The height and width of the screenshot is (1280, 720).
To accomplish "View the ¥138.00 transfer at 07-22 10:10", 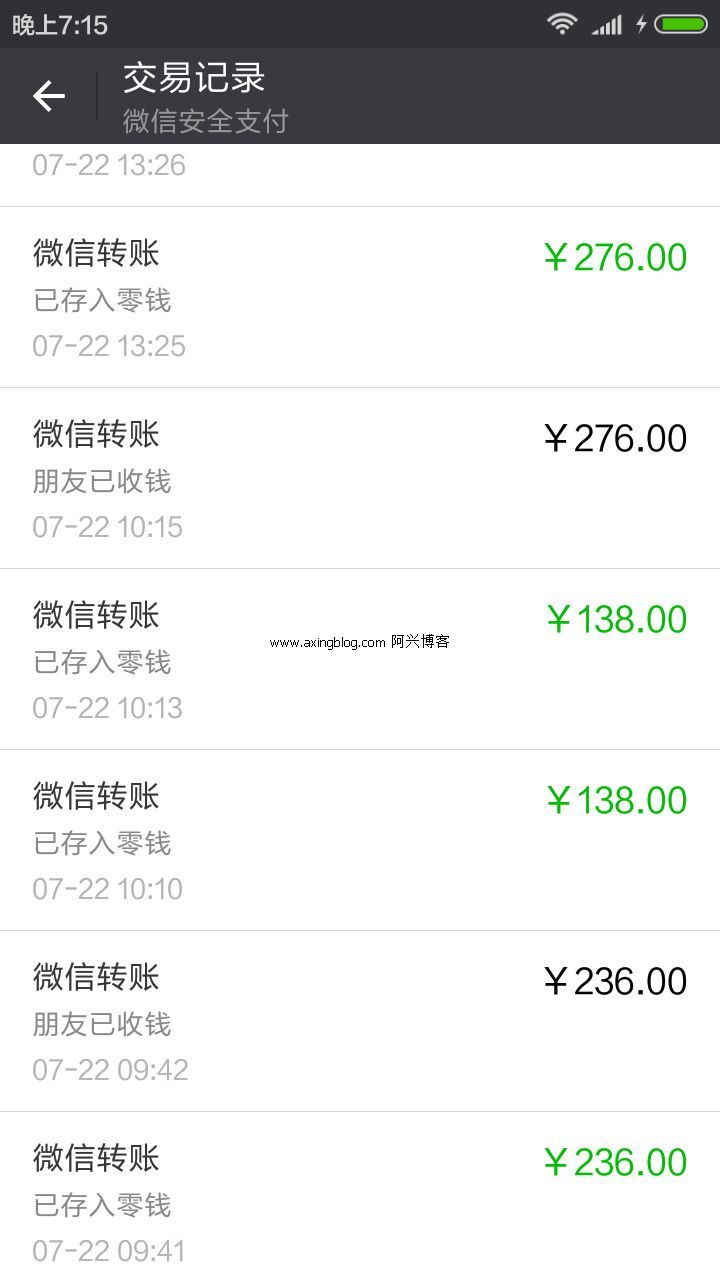I will 360,840.
